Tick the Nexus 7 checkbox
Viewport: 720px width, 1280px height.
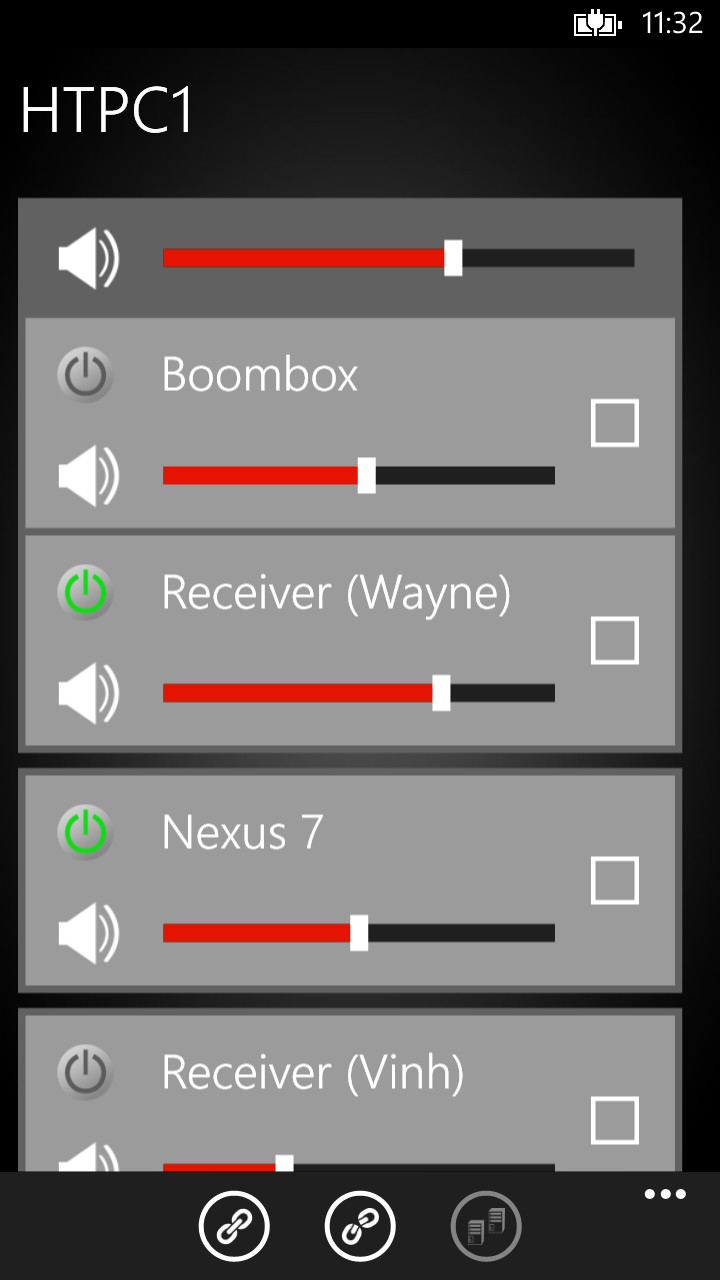point(615,880)
